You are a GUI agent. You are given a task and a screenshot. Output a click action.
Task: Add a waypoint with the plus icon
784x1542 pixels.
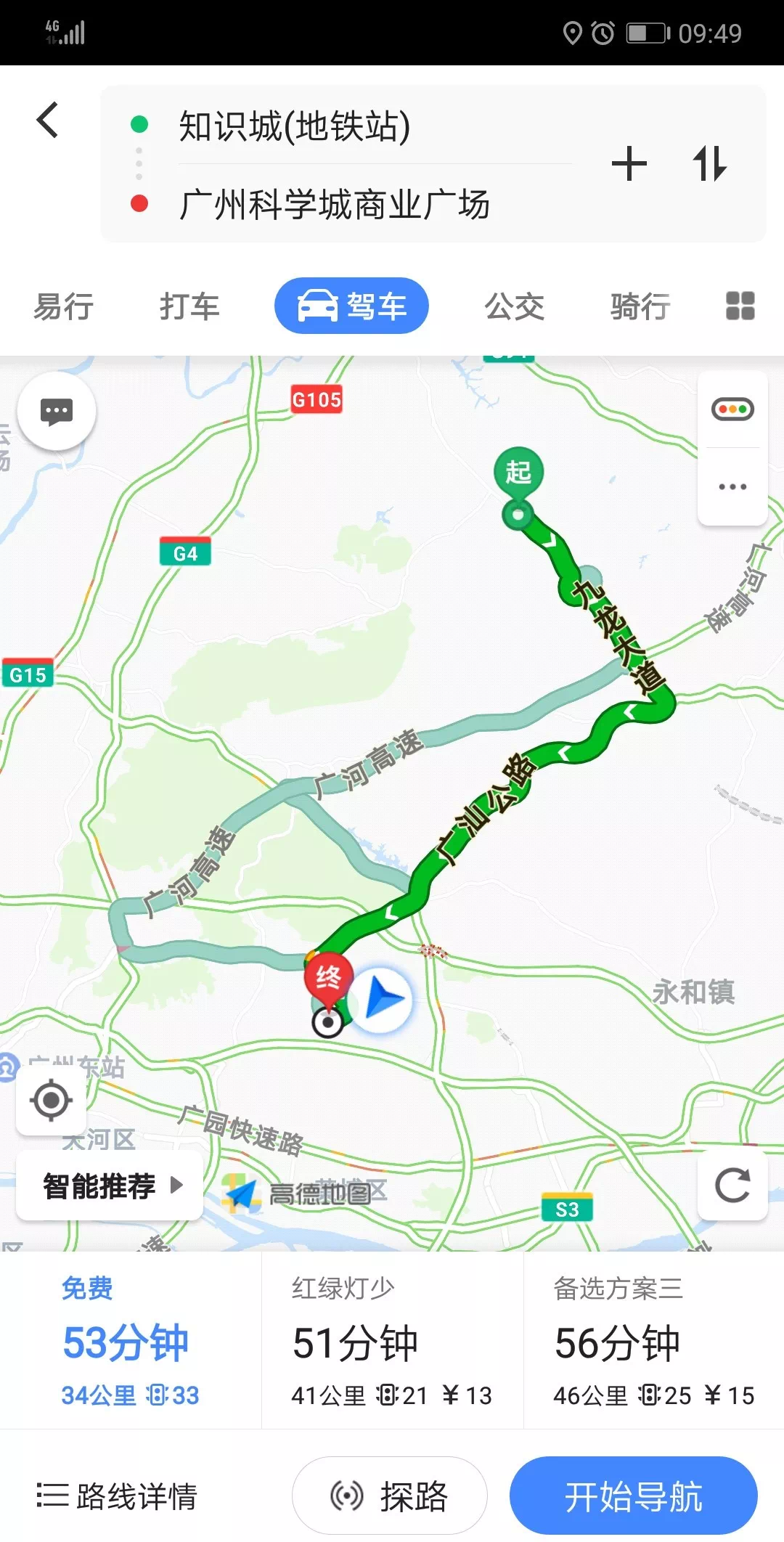(x=629, y=163)
